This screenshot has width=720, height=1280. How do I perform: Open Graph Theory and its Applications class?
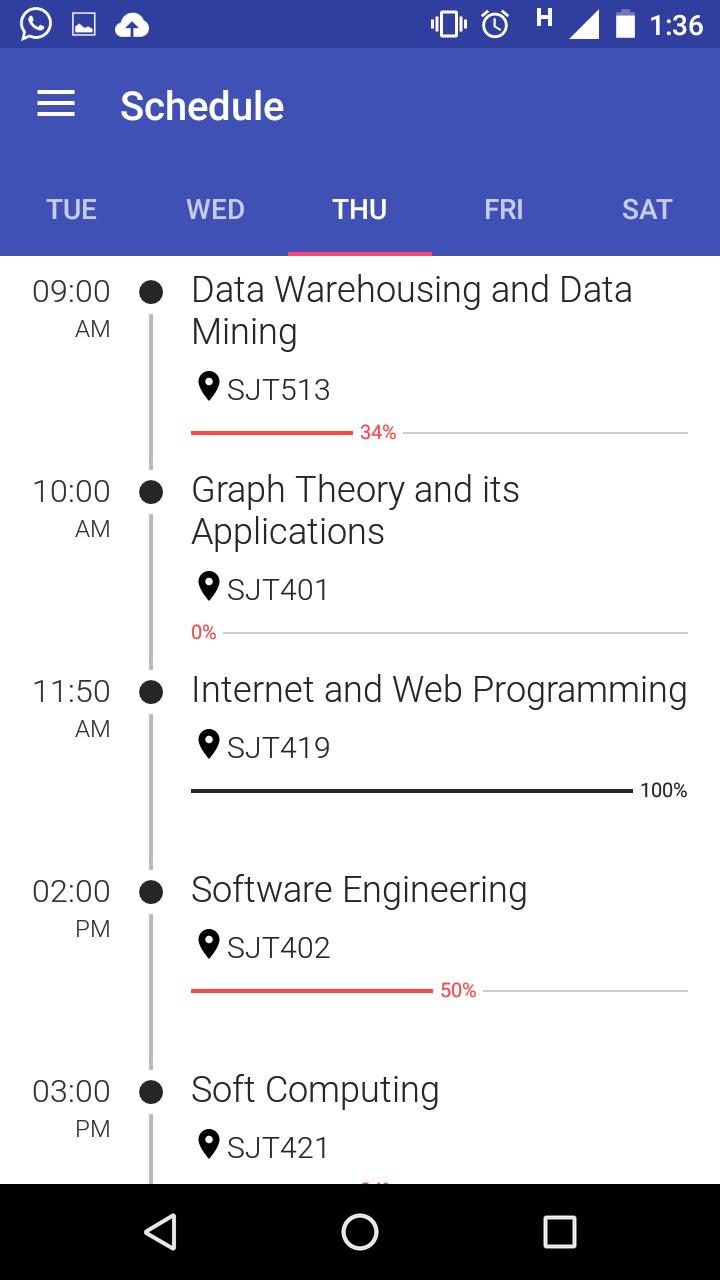click(355, 510)
